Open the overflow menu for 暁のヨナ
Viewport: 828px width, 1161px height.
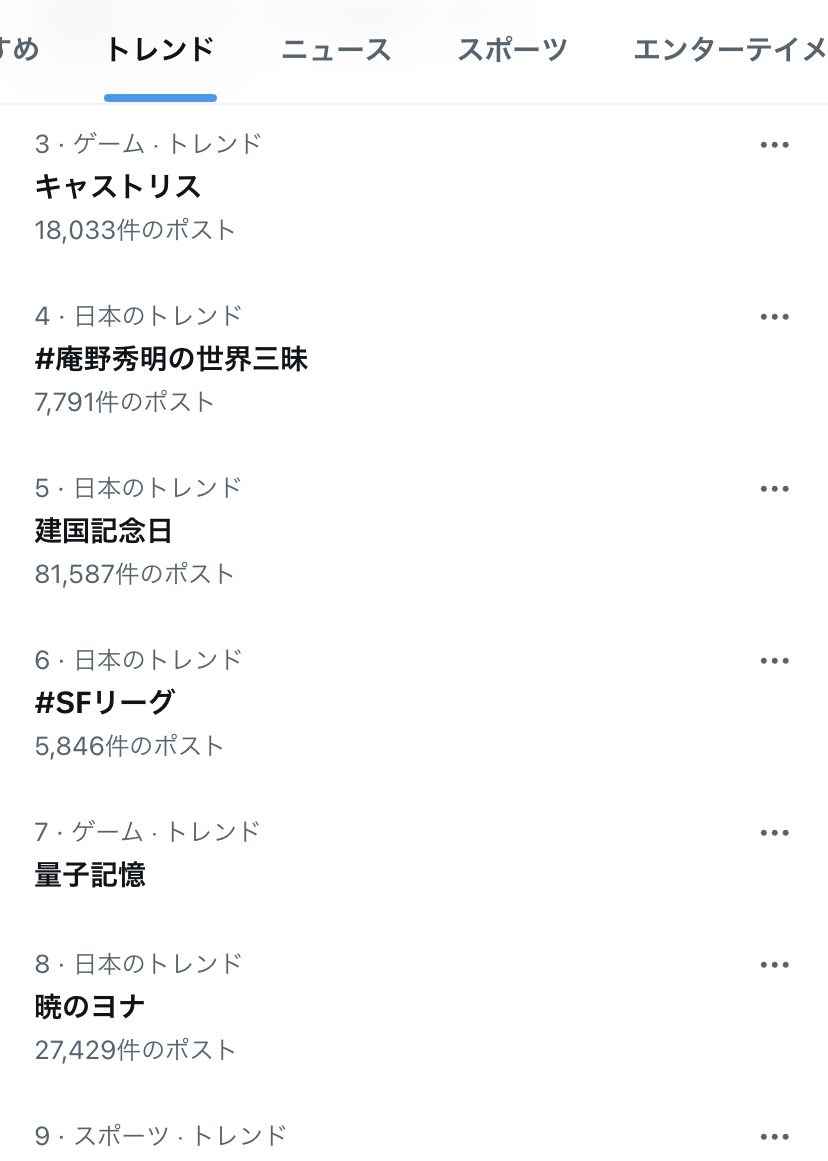tap(775, 965)
